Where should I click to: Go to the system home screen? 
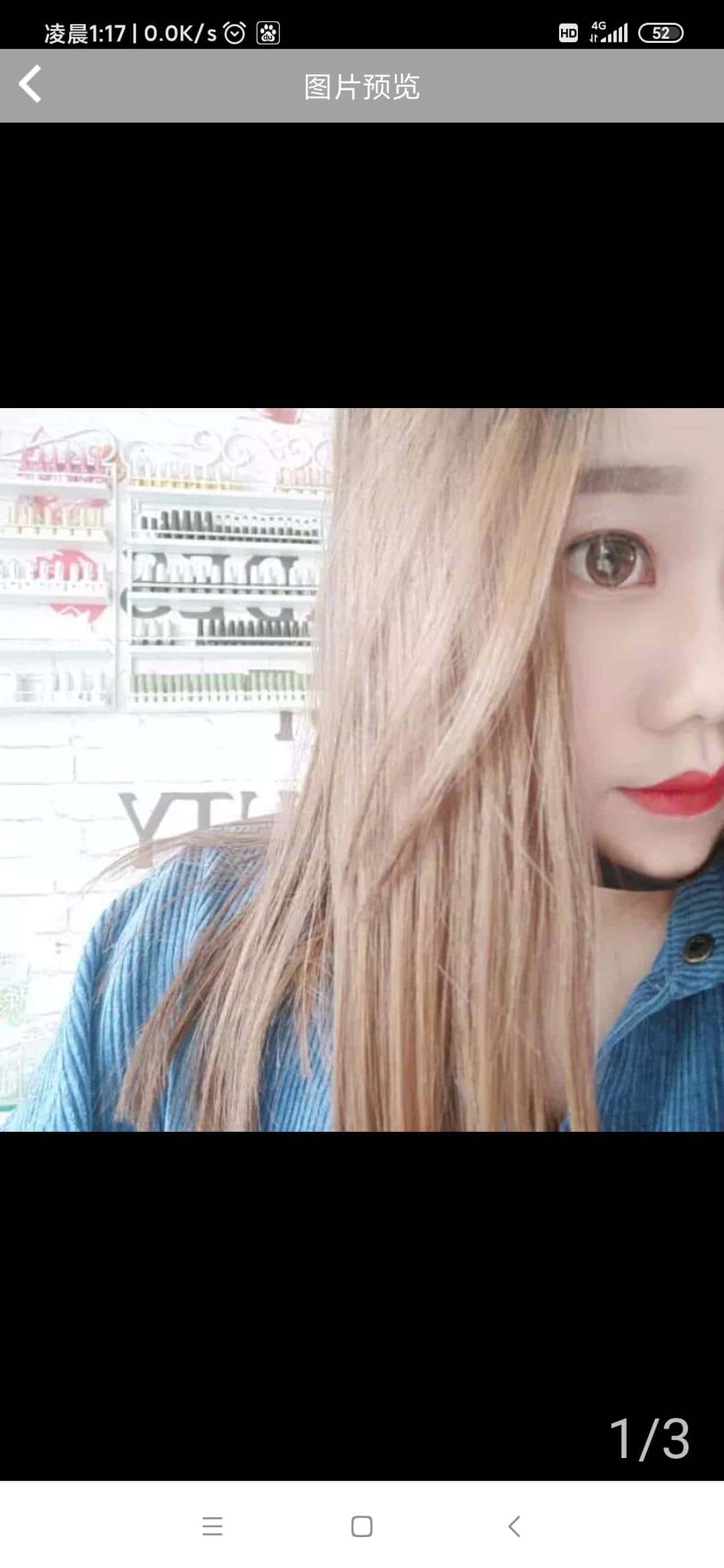(x=362, y=1526)
